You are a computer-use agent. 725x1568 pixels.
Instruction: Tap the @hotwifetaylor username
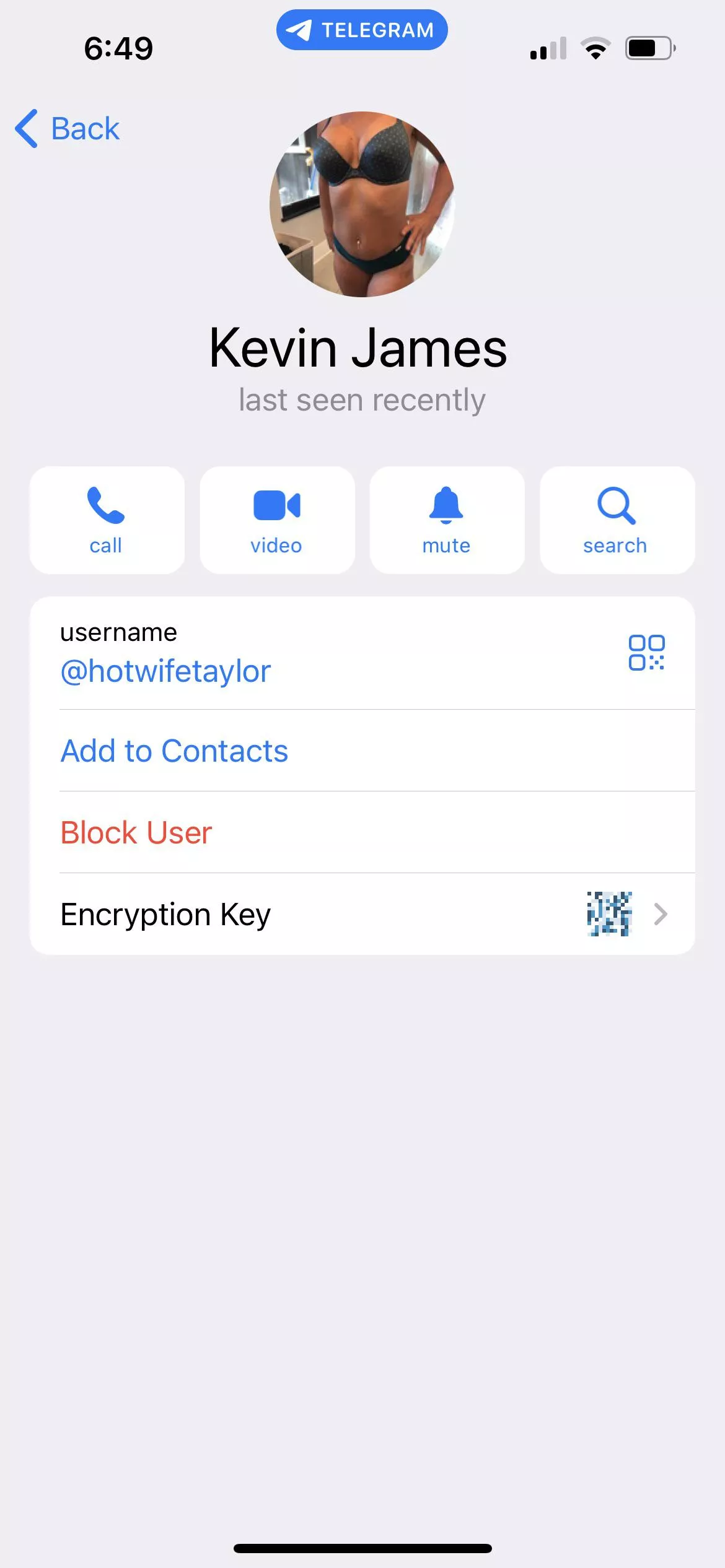click(x=166, y=671)
